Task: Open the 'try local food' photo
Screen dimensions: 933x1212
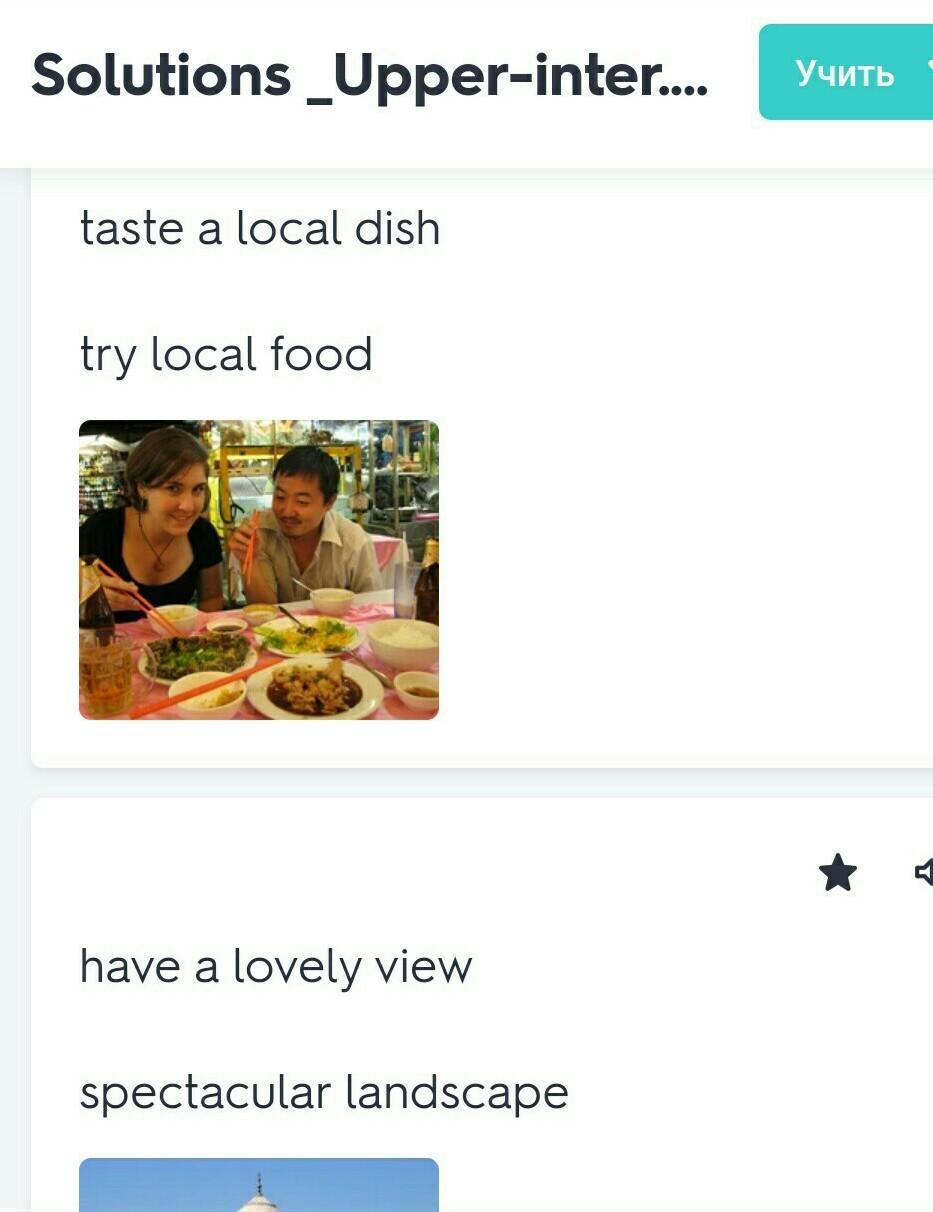Action: click(259, 570)
